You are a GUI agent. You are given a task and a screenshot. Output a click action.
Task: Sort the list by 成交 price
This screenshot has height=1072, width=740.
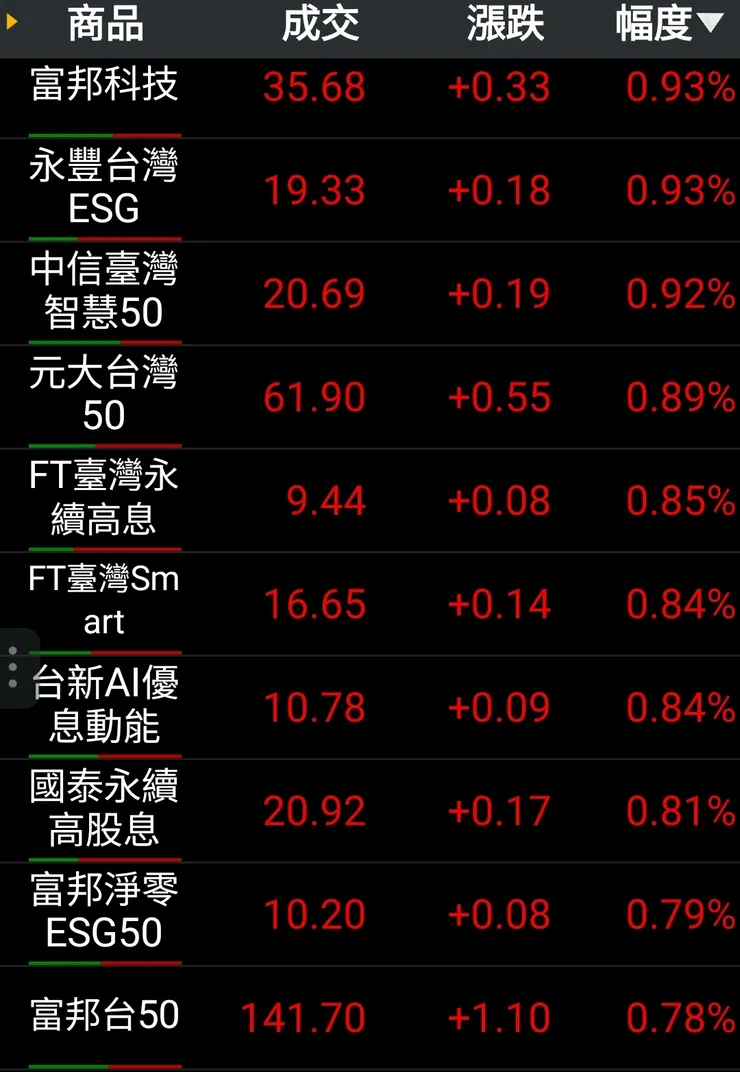point(320,25)
